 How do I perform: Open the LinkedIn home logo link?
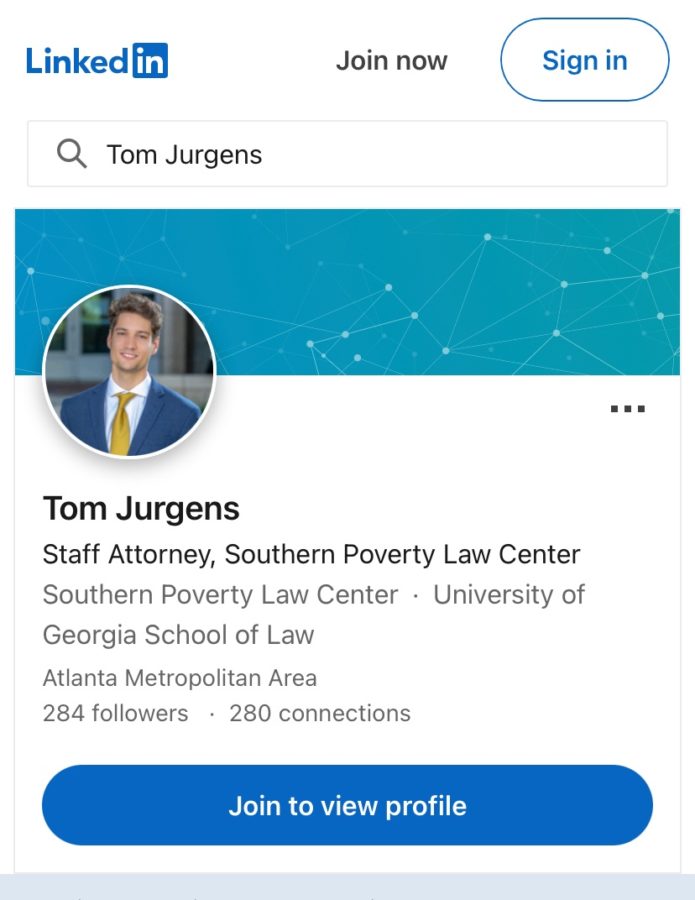97,60
